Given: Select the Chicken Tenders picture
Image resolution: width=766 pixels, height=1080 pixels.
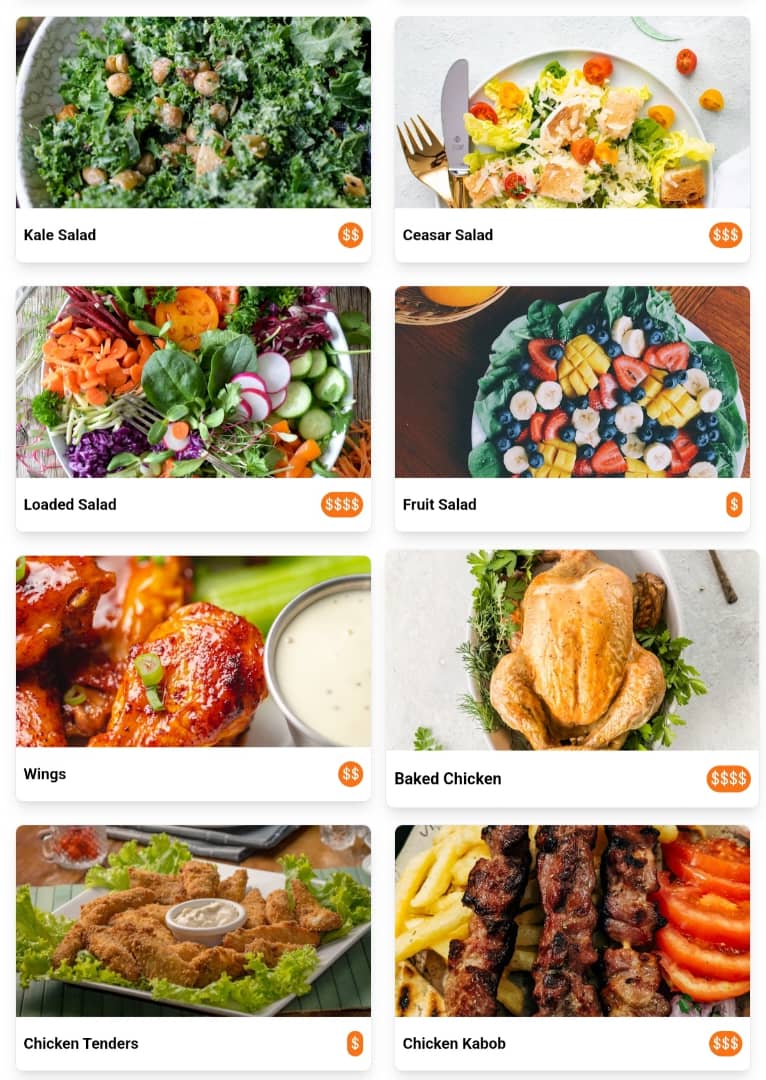Looking at the screenshot, I should pos(193,920).
